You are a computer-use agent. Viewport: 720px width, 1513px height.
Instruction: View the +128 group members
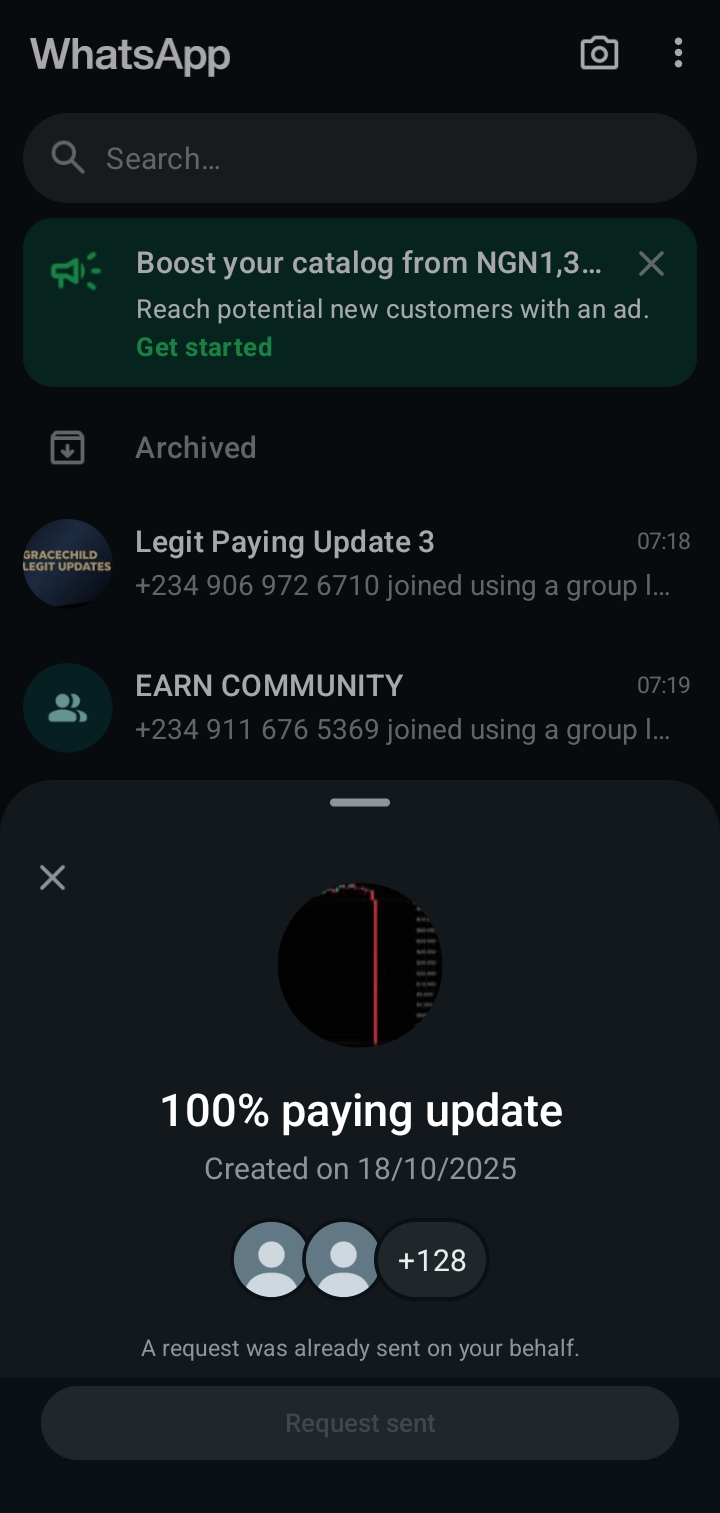pos(432,1260)
